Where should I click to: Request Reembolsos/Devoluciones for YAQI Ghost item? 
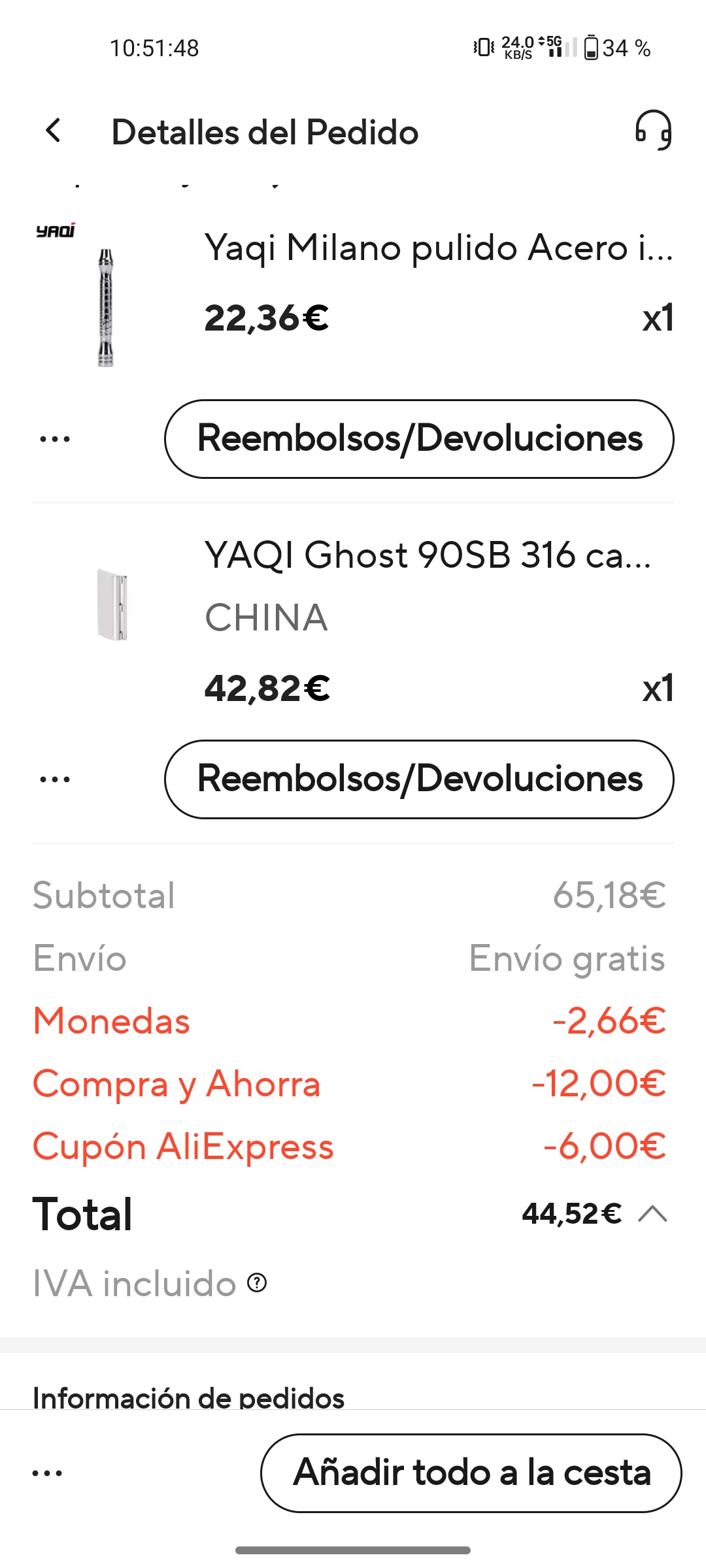click(419, 779)
